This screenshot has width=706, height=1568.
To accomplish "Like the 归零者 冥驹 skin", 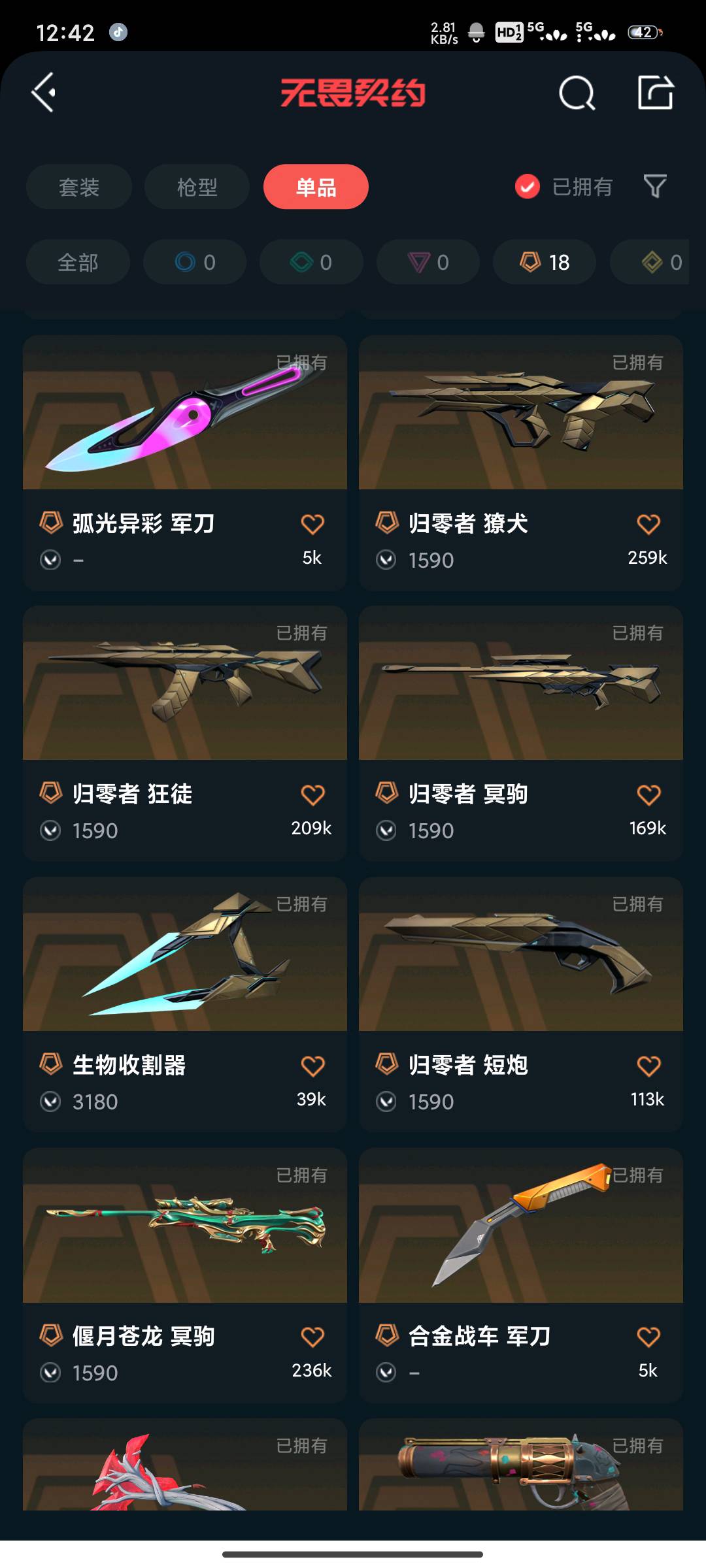I will point(648,795).
